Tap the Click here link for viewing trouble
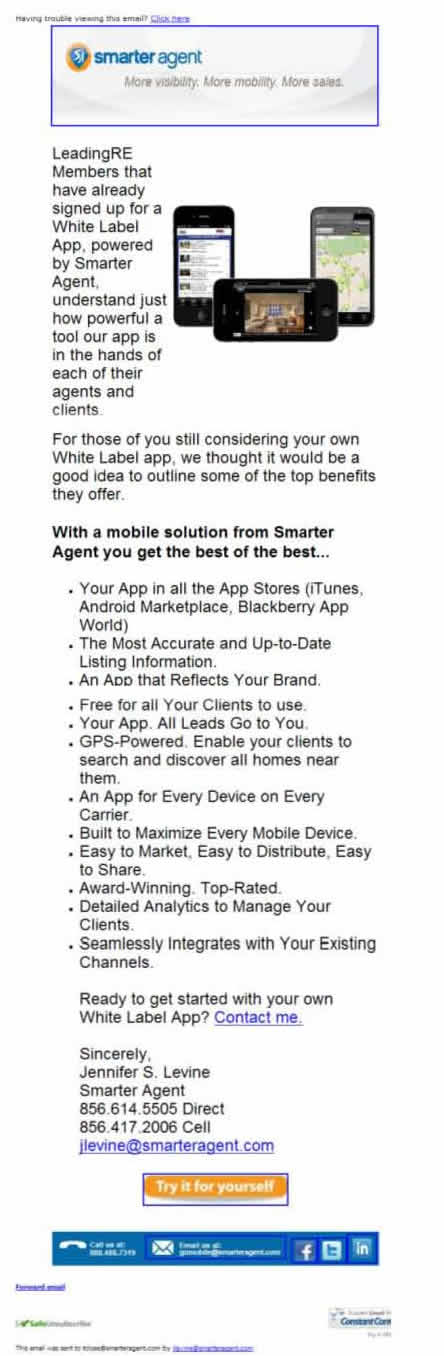The image size is (444, 1356). coord(177,18)
